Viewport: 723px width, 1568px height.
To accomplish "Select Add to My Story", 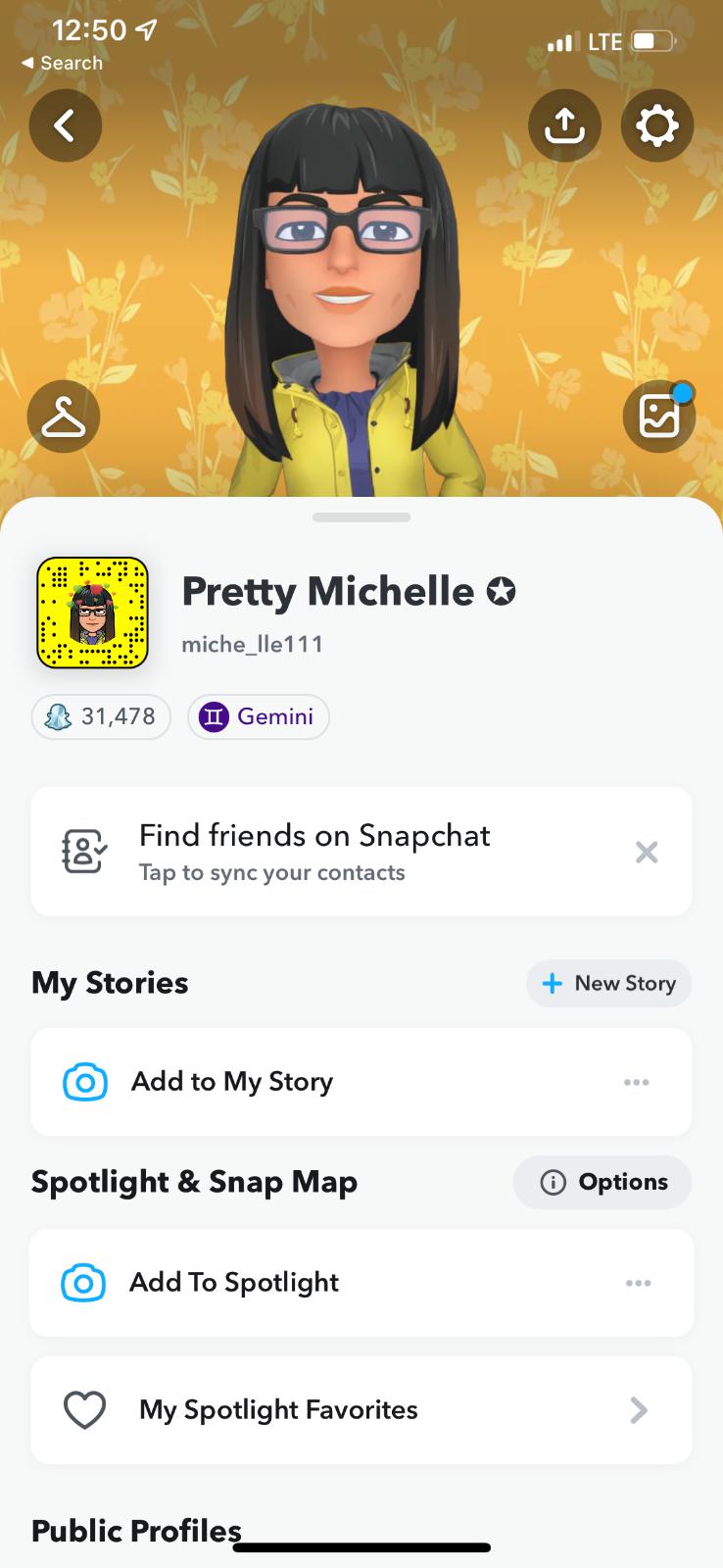I will [x=232, y=1082].
